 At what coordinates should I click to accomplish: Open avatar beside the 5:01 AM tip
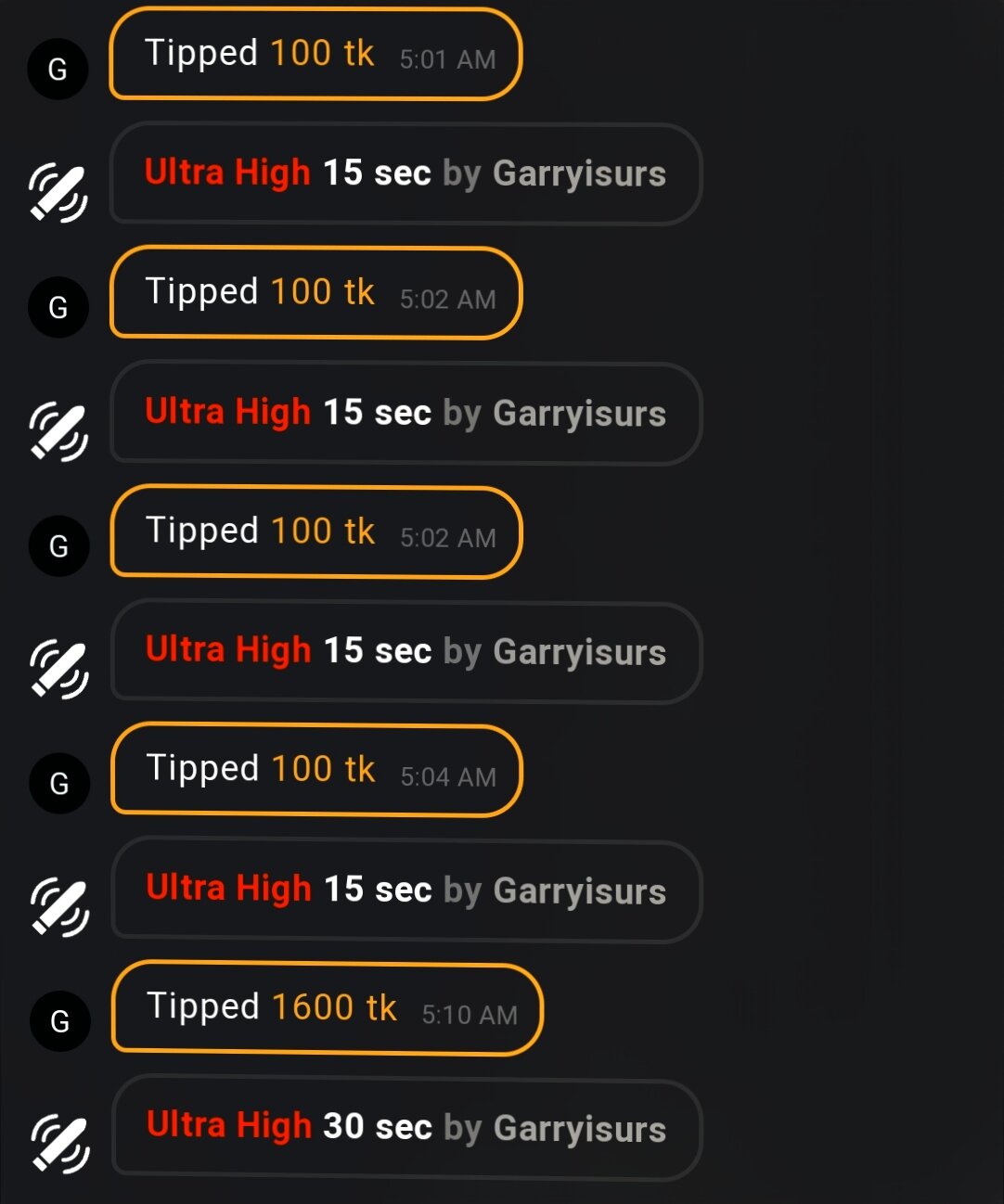(58, 69)
